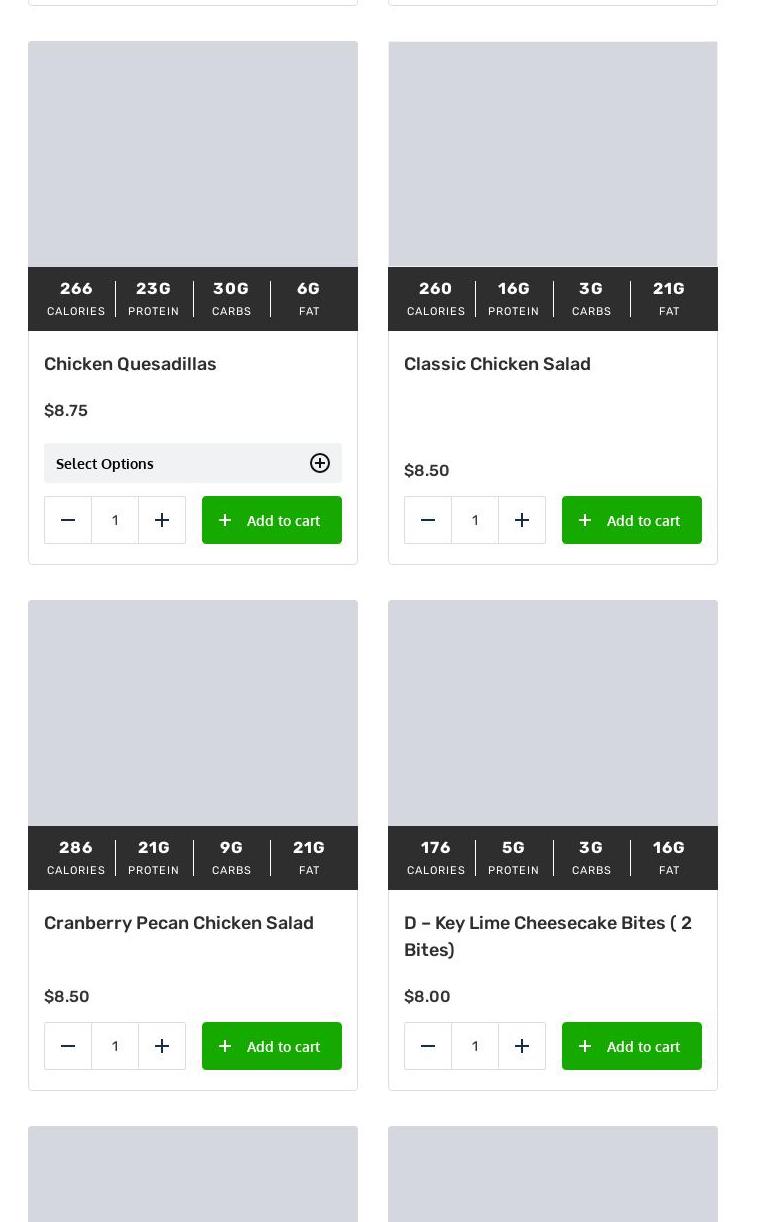Viewport: 765px width, 1222px height.
Task: Add Classic Chicken Salad to cart
Action: pyautogui.click(x=632, y=520)
